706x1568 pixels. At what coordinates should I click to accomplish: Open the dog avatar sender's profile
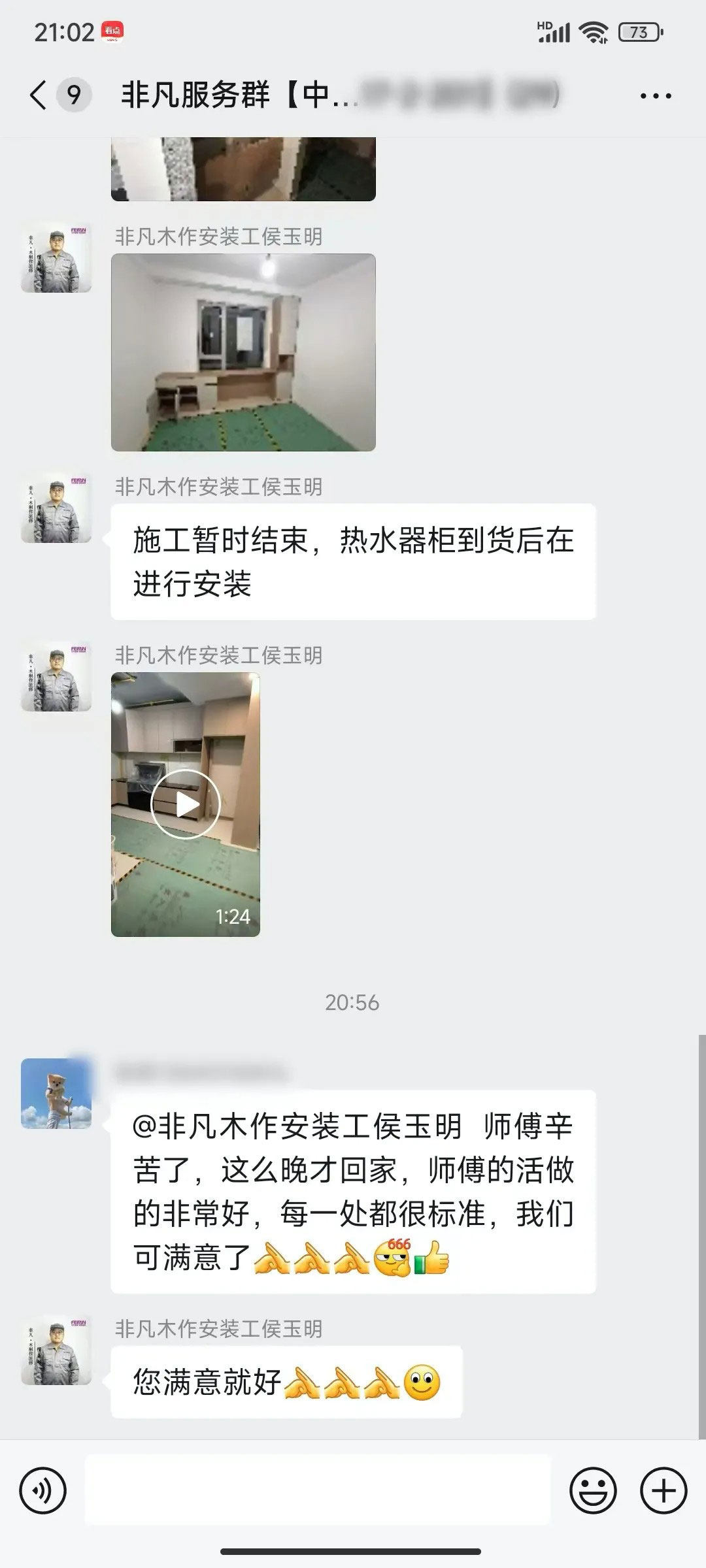56,1094
